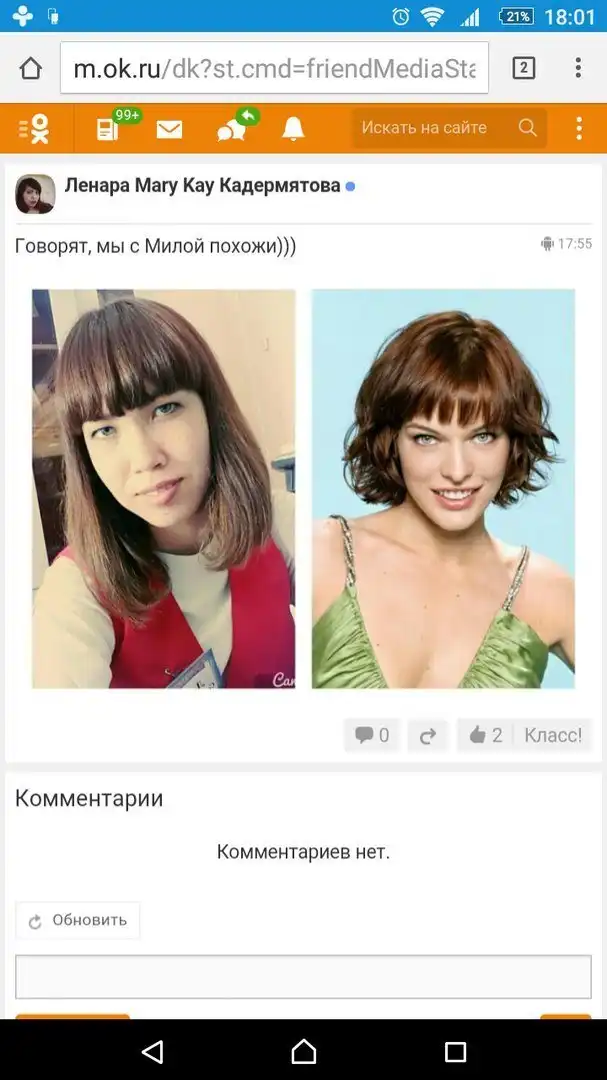Tap the comment text field
The image size is (607, 1080).
pyautogui.click(x=303, y=977)
